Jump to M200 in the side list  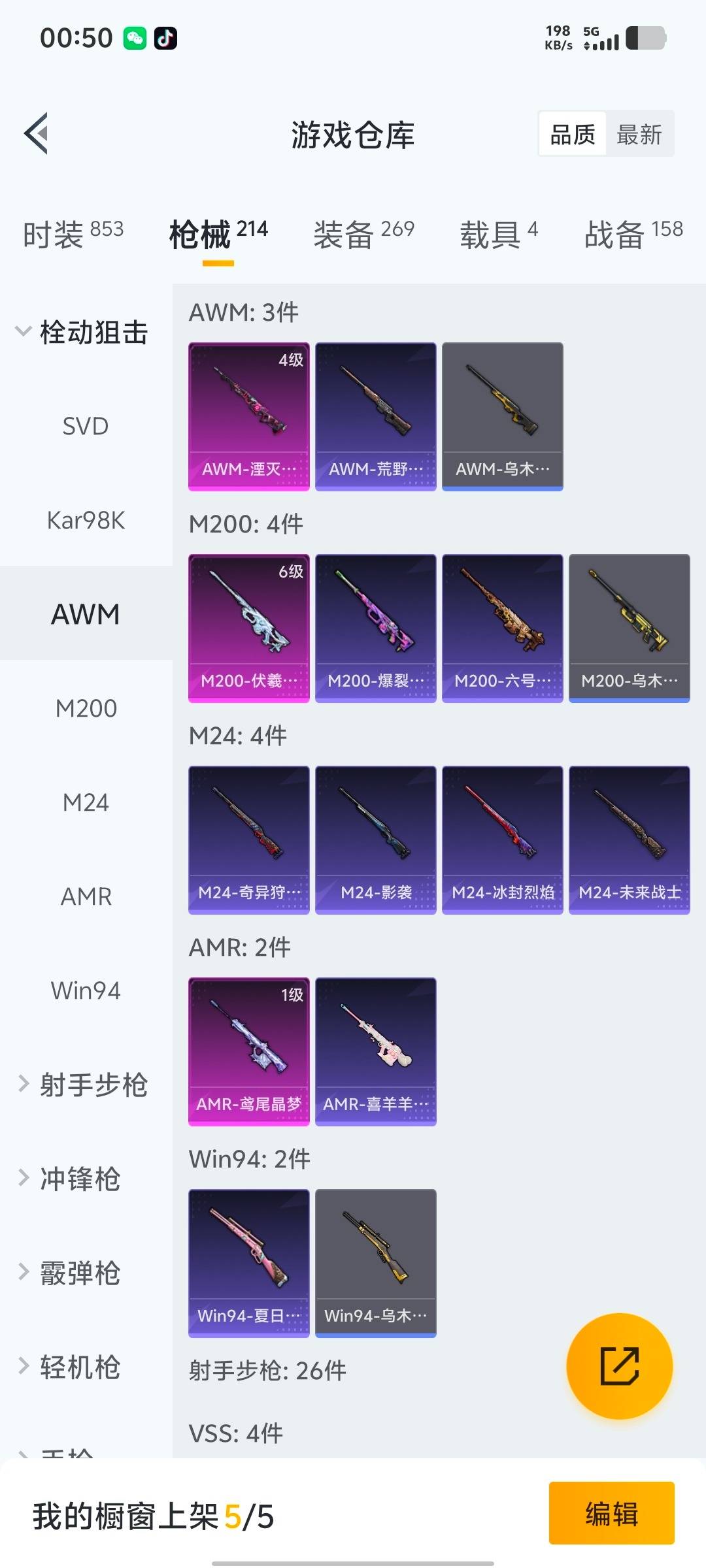click(x=85, y=708)
